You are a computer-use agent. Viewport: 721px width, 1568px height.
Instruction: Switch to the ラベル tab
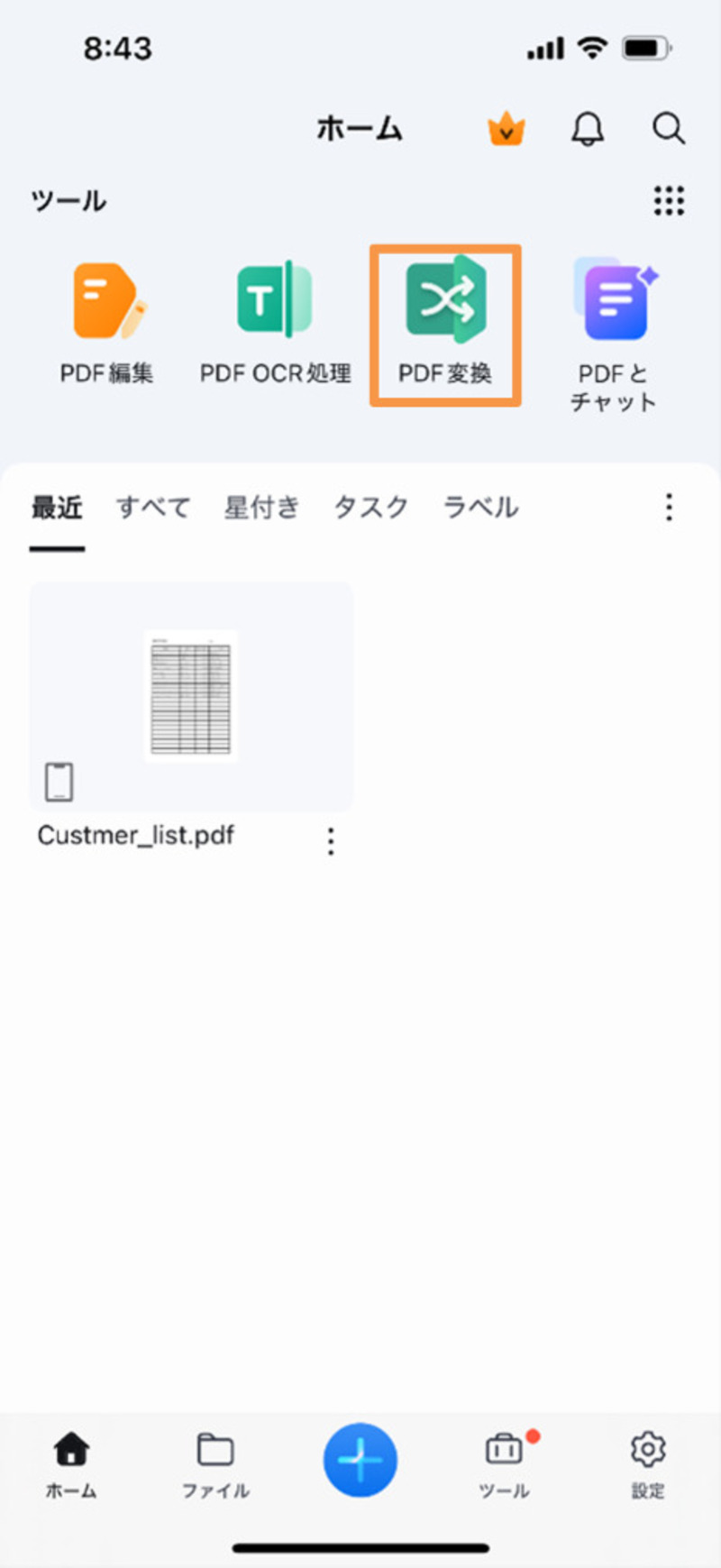[480, 508]
